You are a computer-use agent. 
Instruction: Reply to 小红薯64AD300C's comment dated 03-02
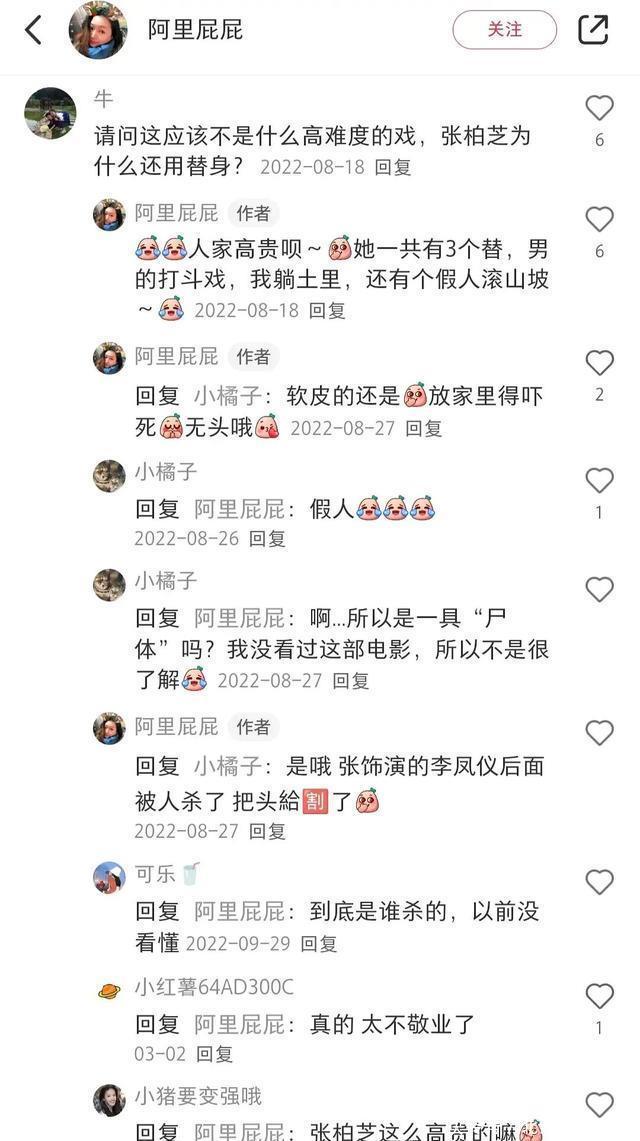pyautogui.click(x=214, y=1053)
